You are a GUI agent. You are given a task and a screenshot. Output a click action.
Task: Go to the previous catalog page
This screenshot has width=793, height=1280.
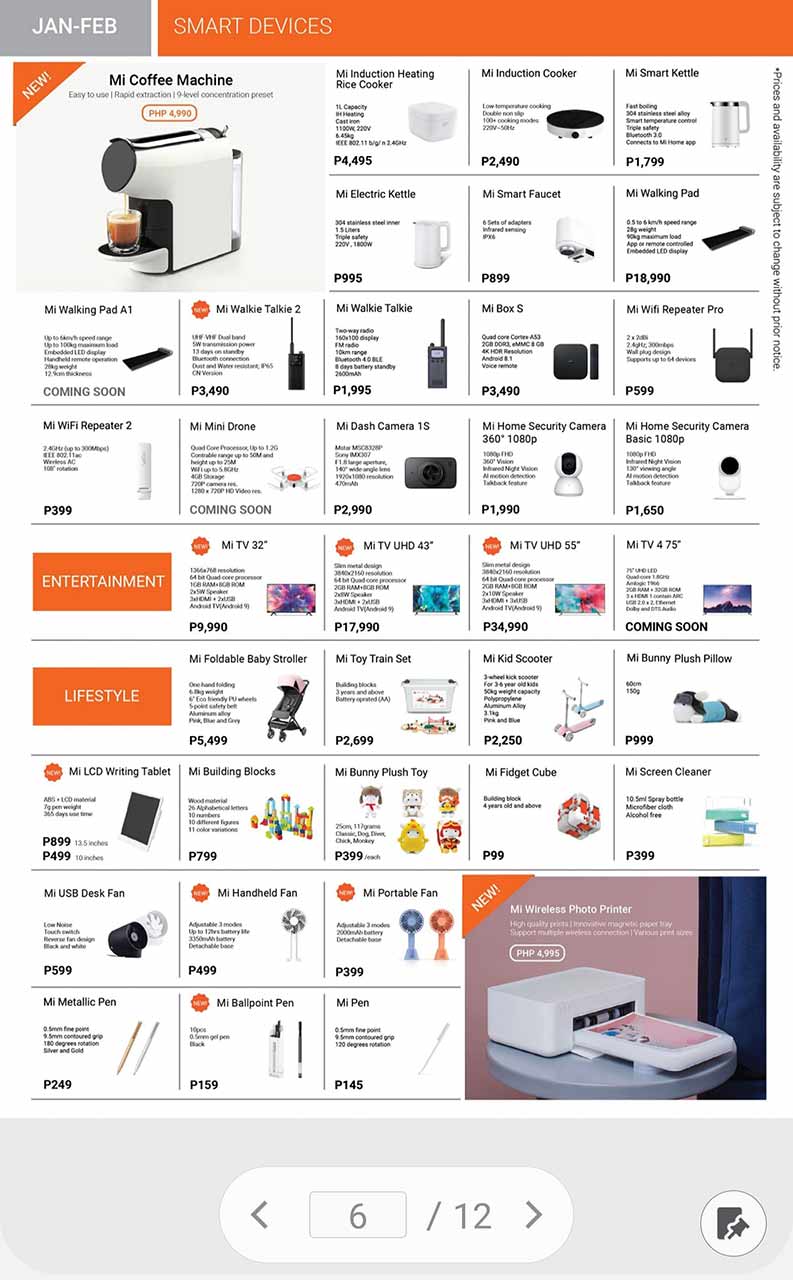pos(260,1215)
